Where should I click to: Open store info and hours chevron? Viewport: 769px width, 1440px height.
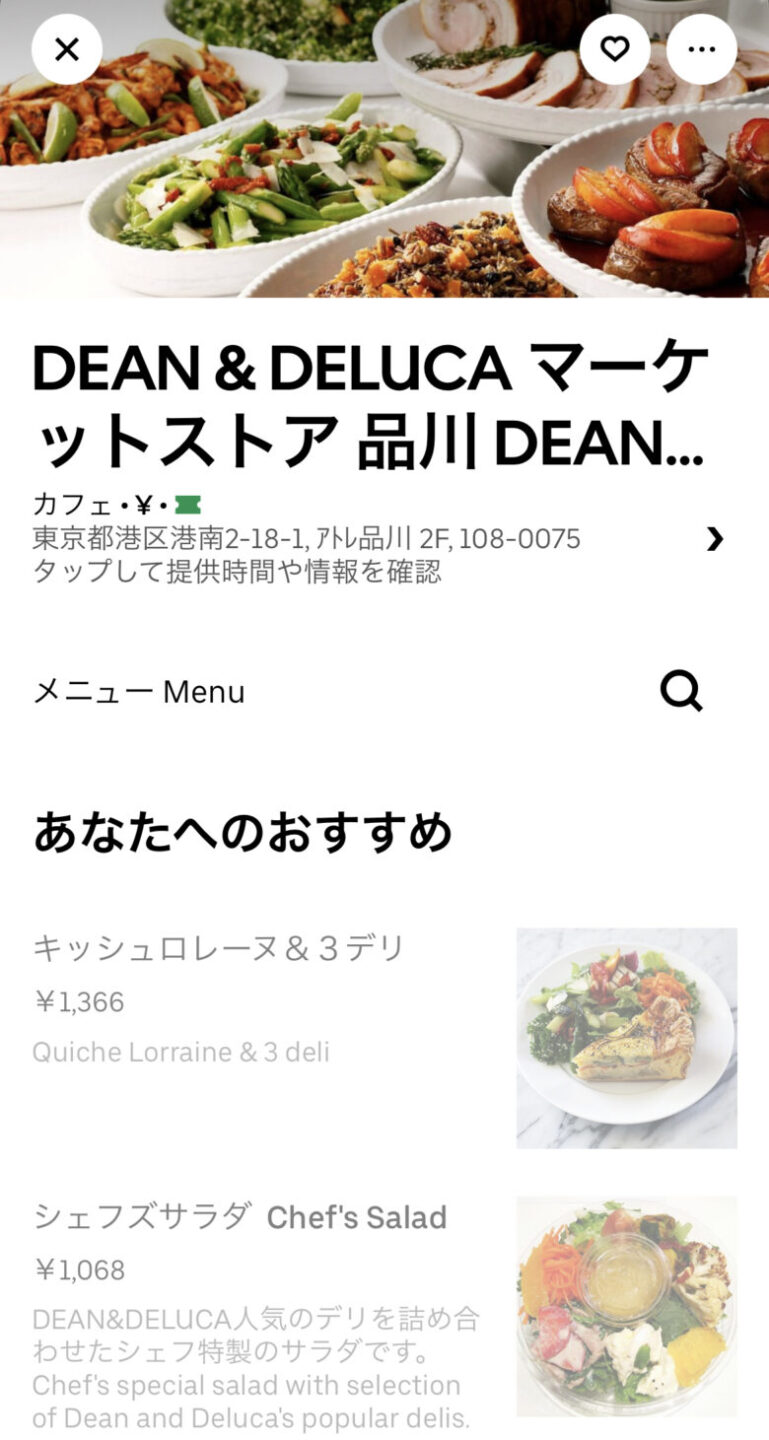pyautogui.click(x=714, y=539)
